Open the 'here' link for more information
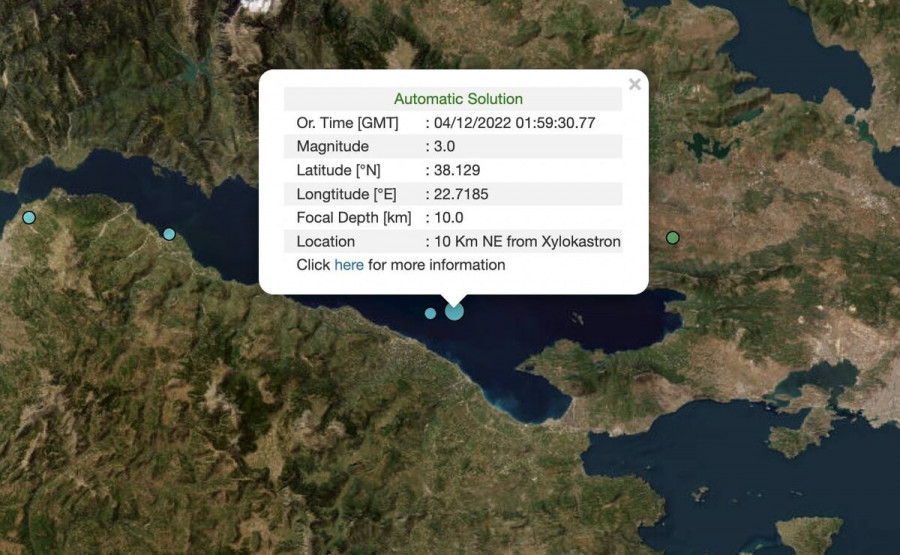The width and height of the screenshot is (900, 555). point(349,265)
